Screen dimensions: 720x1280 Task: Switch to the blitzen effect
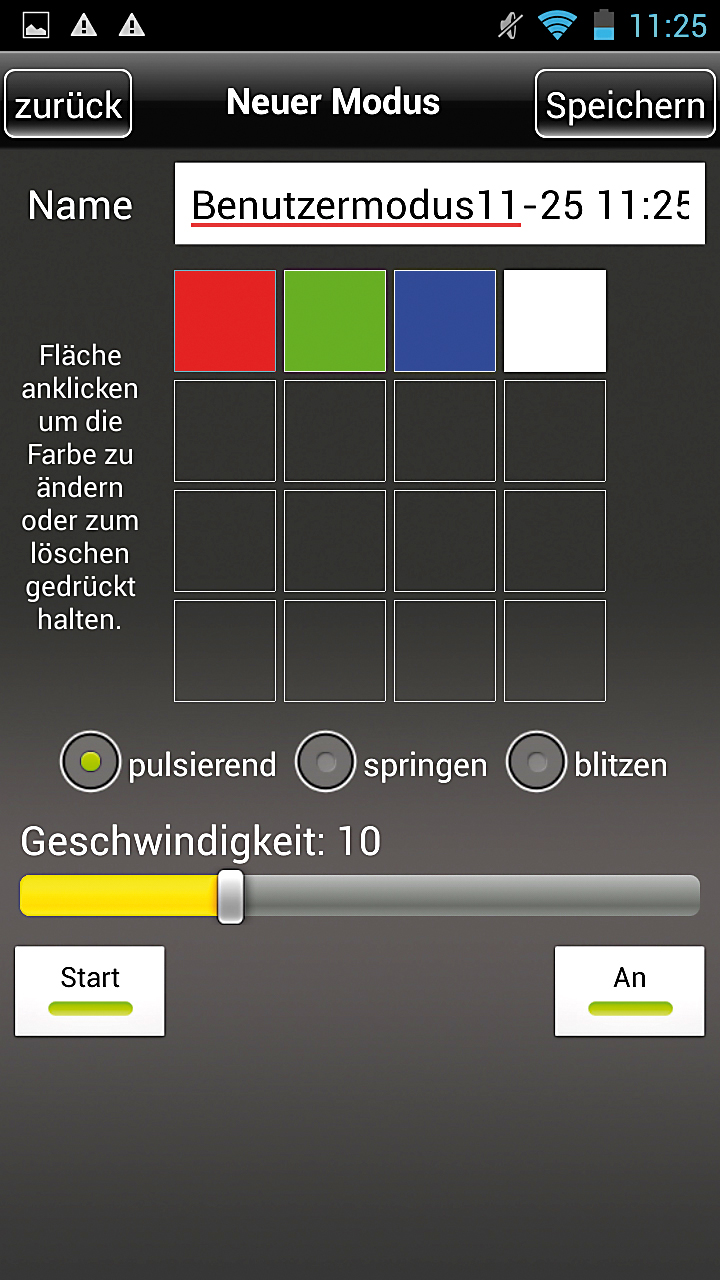[537, 762]
